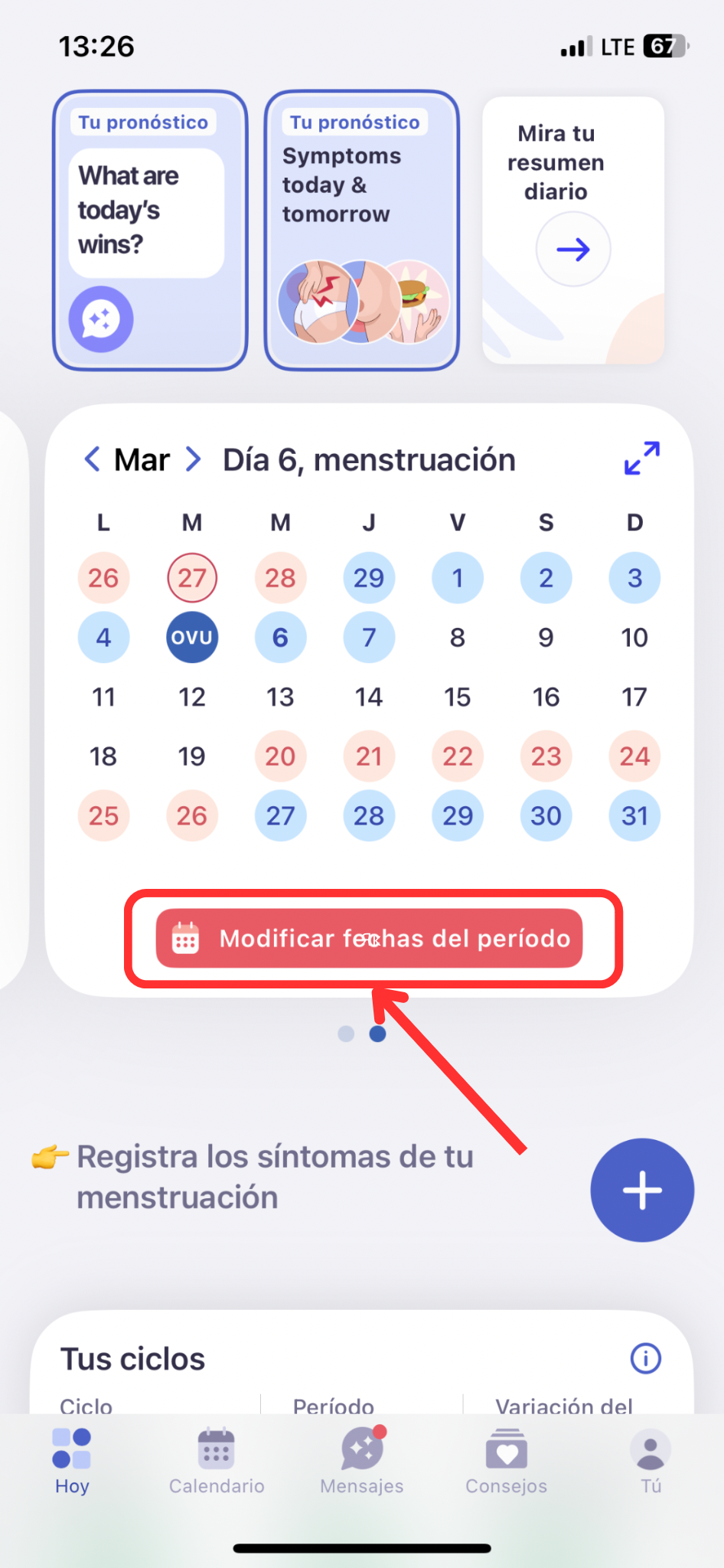Expand the calendar to full view
This screenshot has width=724, height=1568.
[641, 458]
